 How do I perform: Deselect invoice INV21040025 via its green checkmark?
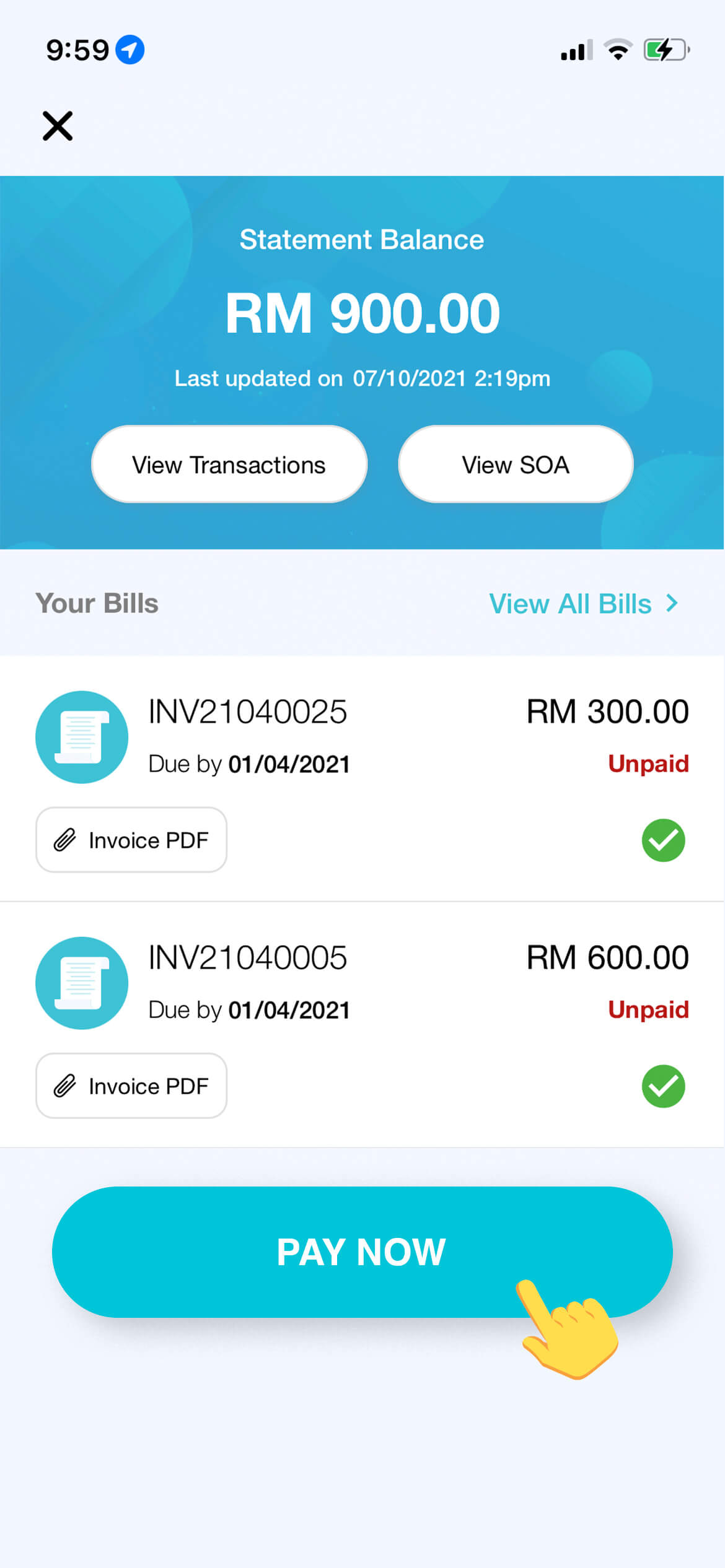pos(663,840)
